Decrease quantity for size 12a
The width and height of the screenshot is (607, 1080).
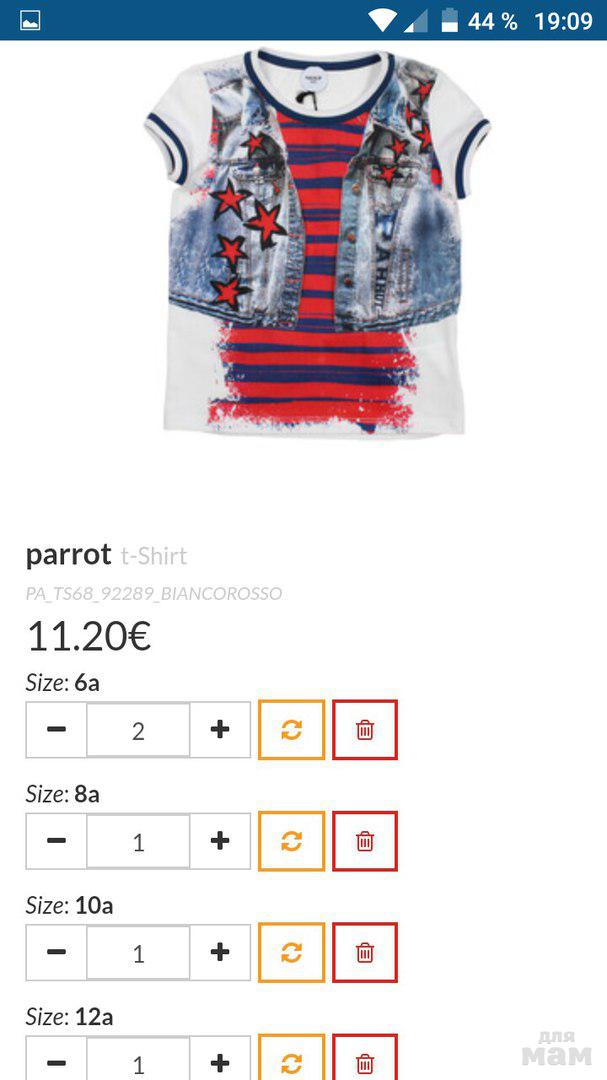57,1062
